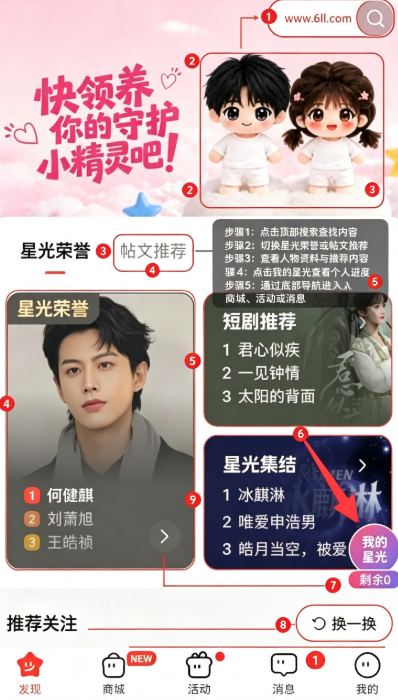Tap the search magnifier icon
Screen dimensions: 398x700
tap(376, 19)
